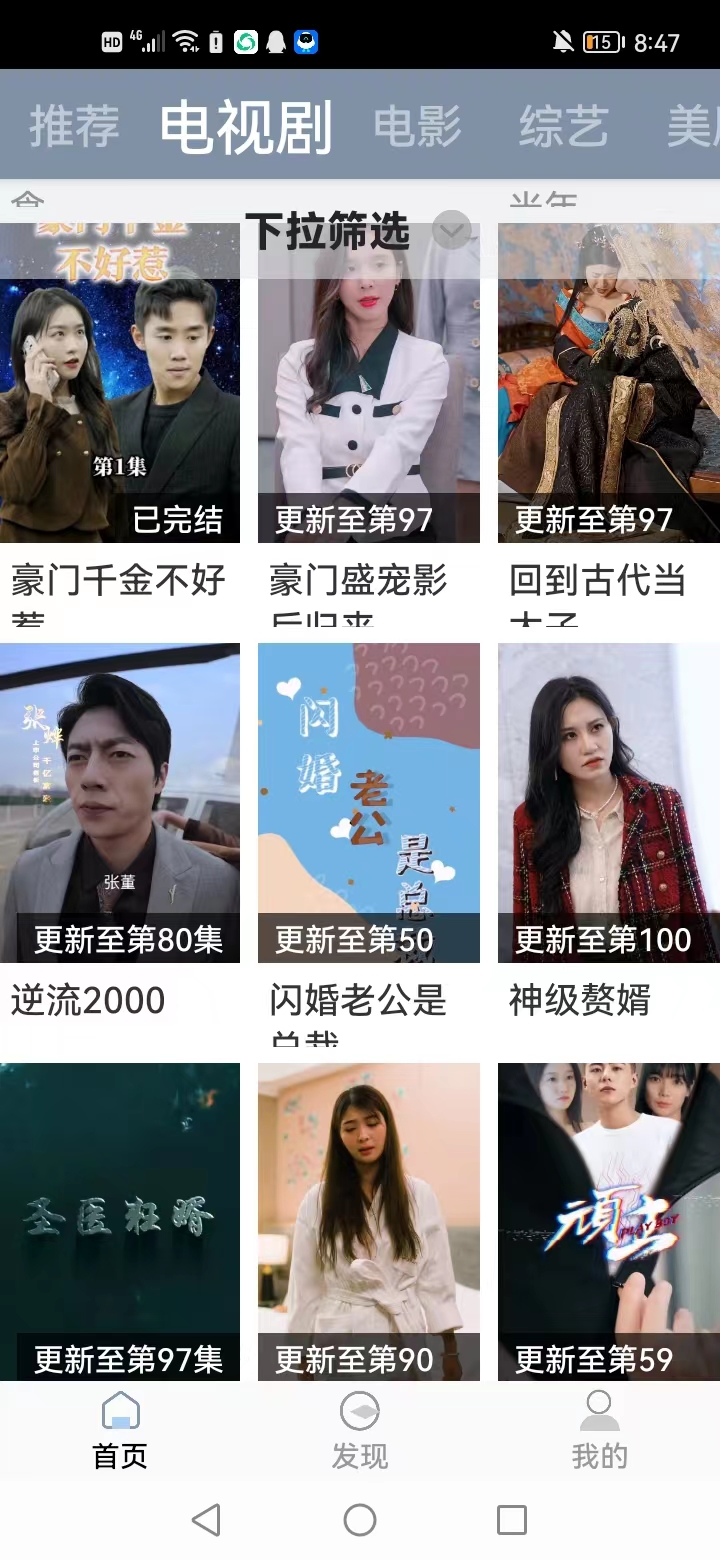Tap the system recent apps button
This screenshot has width=720, height=1560.
click(x=512, y=1520)
